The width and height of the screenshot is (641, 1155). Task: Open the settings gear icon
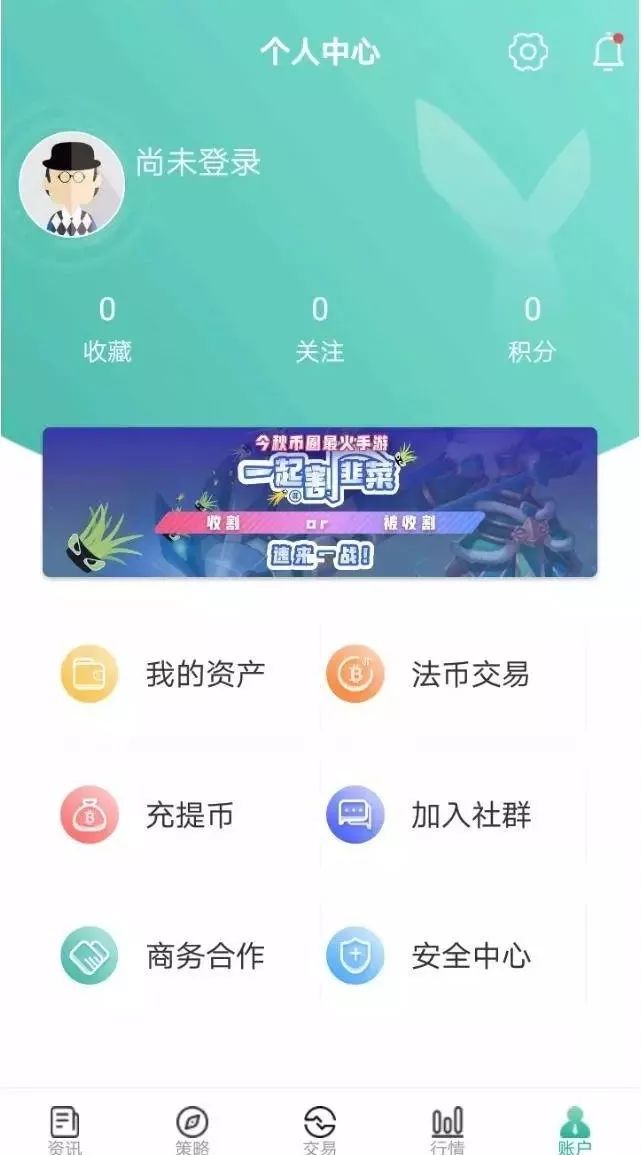point(528,52)
